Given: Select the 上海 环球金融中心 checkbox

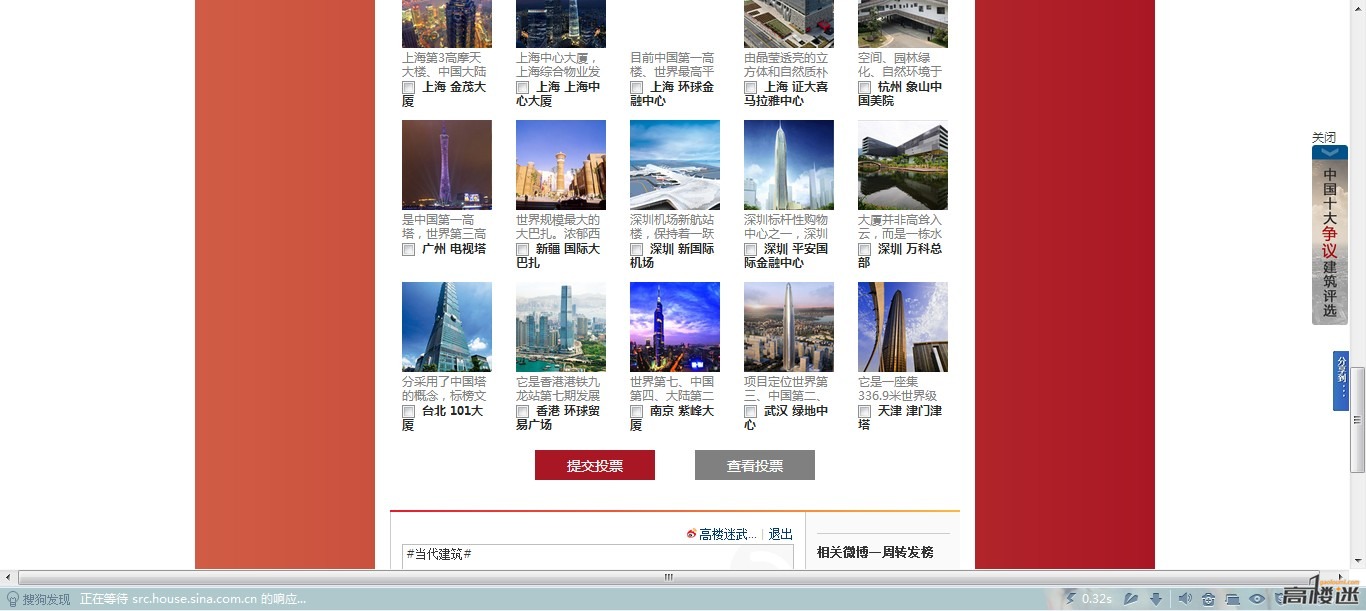Looking at the screenshot, I should pos(637,88).
